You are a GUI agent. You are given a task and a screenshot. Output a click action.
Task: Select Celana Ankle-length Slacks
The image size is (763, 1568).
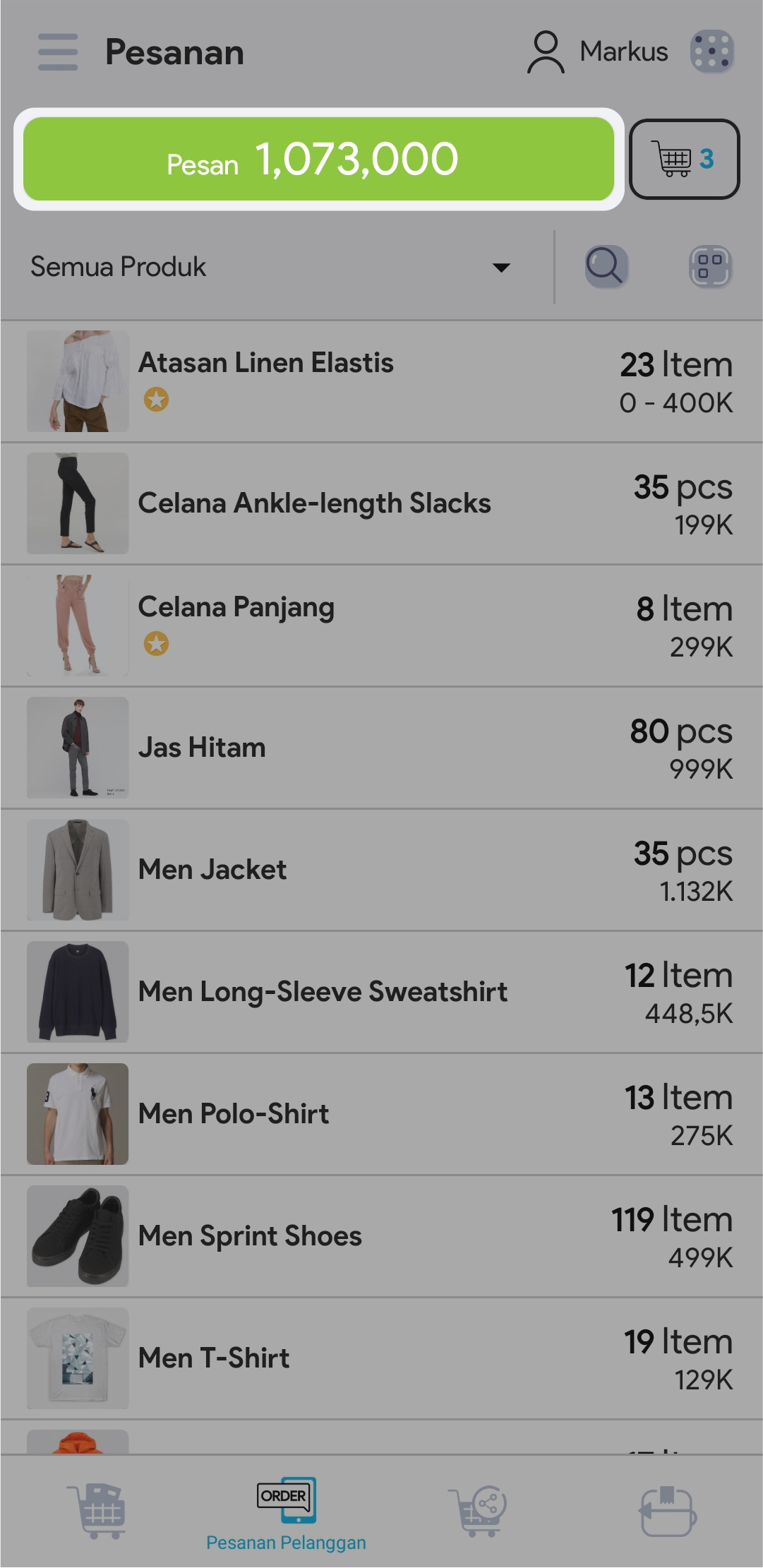click(x=381, y=503)
